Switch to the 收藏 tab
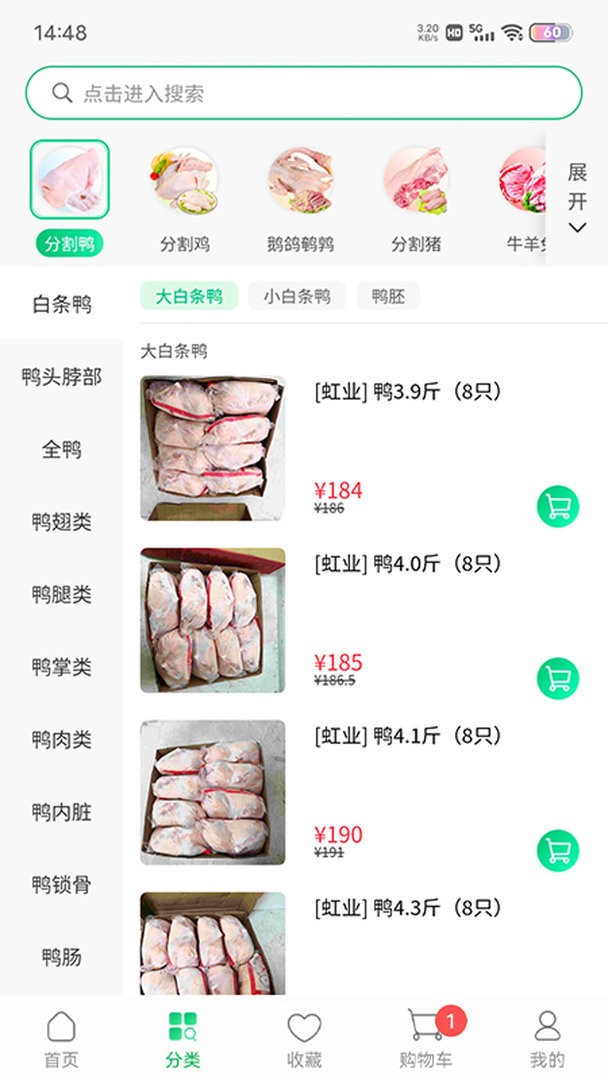This screenshot has height=1080, width=608. click(304, 1038)
